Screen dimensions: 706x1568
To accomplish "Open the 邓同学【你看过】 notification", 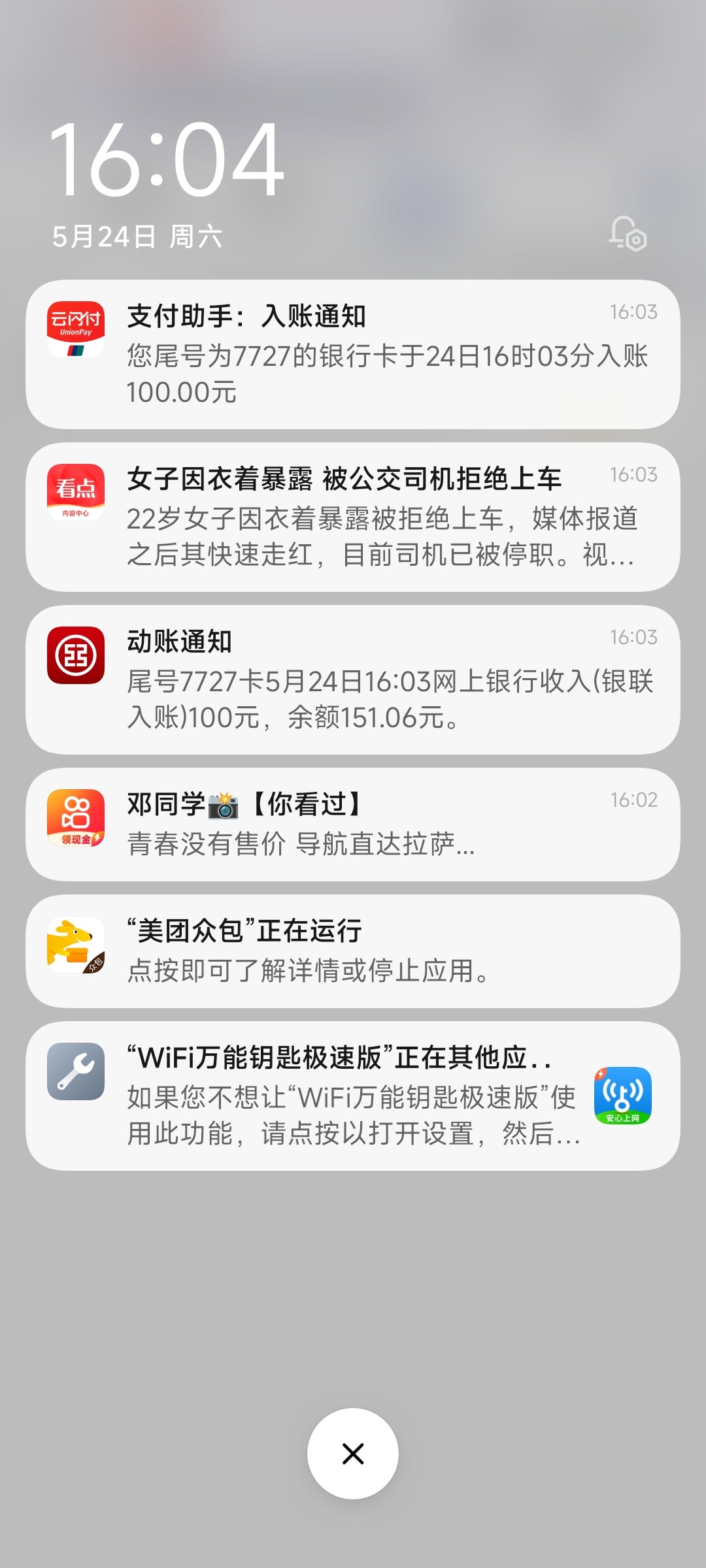I will click(353, 824).
